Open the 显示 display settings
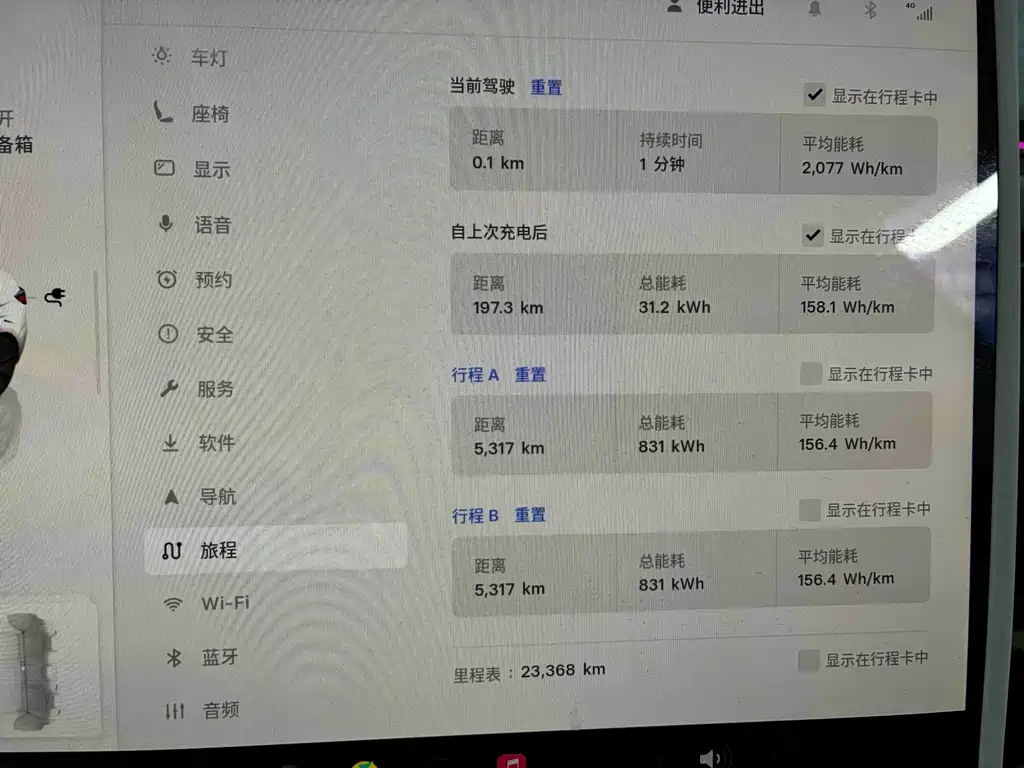 click(211, 170)
